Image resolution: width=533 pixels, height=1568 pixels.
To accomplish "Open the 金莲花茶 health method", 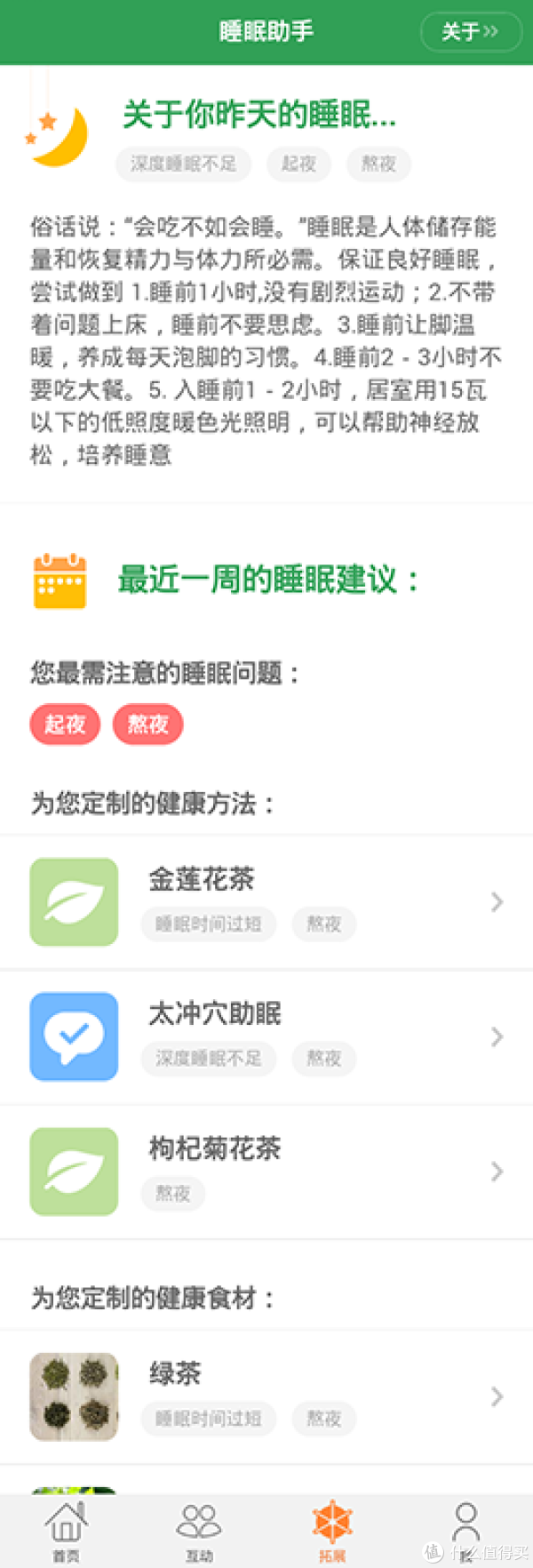I will point(266,901).
